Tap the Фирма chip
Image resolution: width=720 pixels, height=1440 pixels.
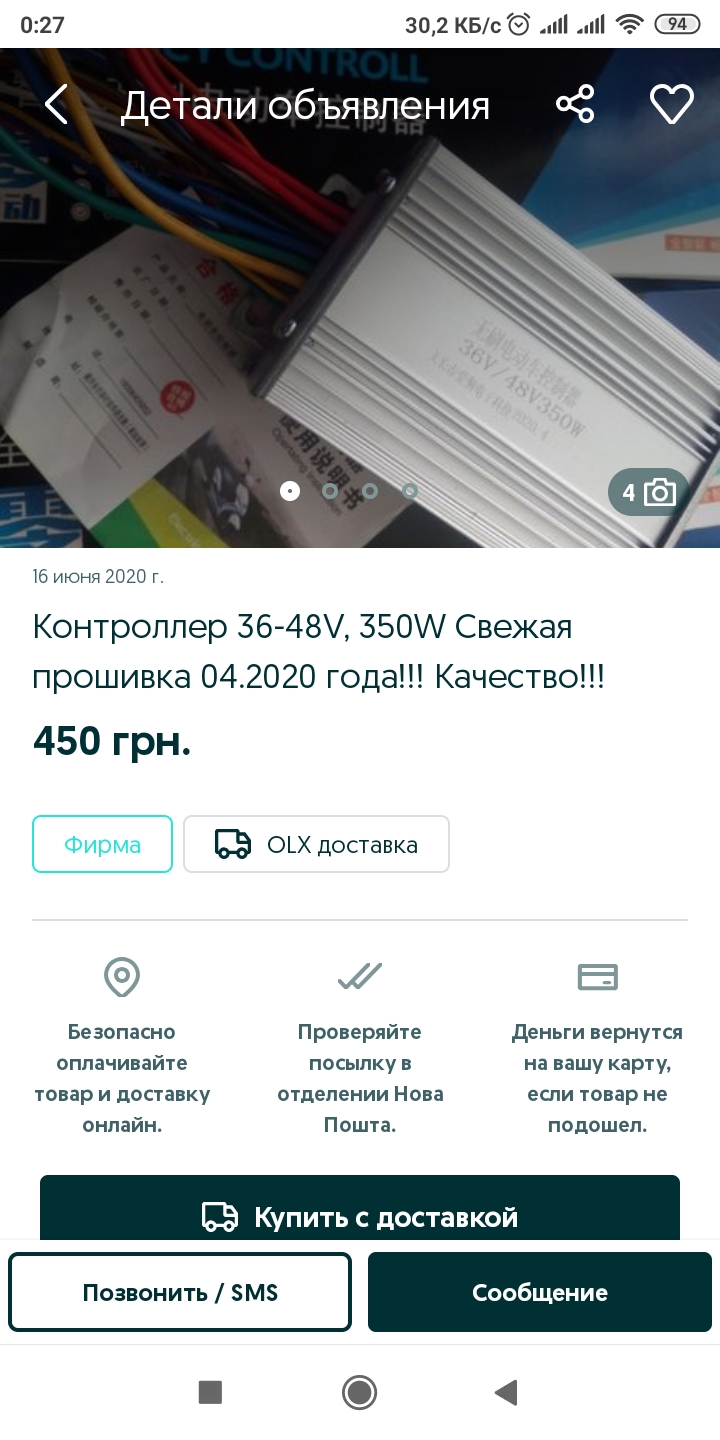click(103, 844)
